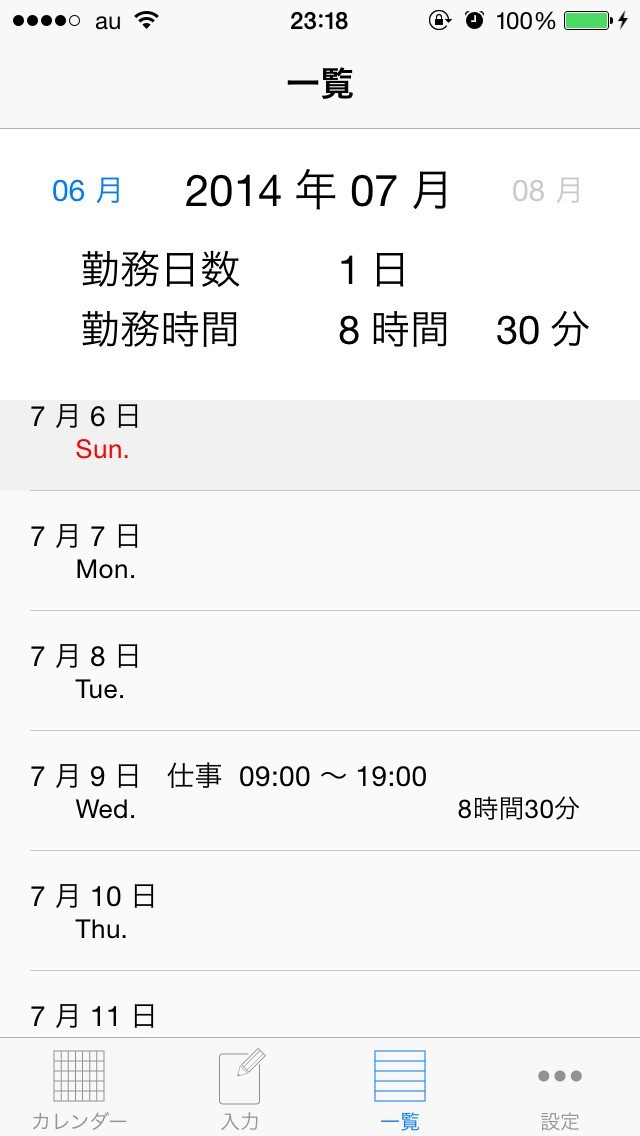This screenshot has width=640, height=1136.
Task: Open the カレンダー tab
Action: [x=79, y=1088]
